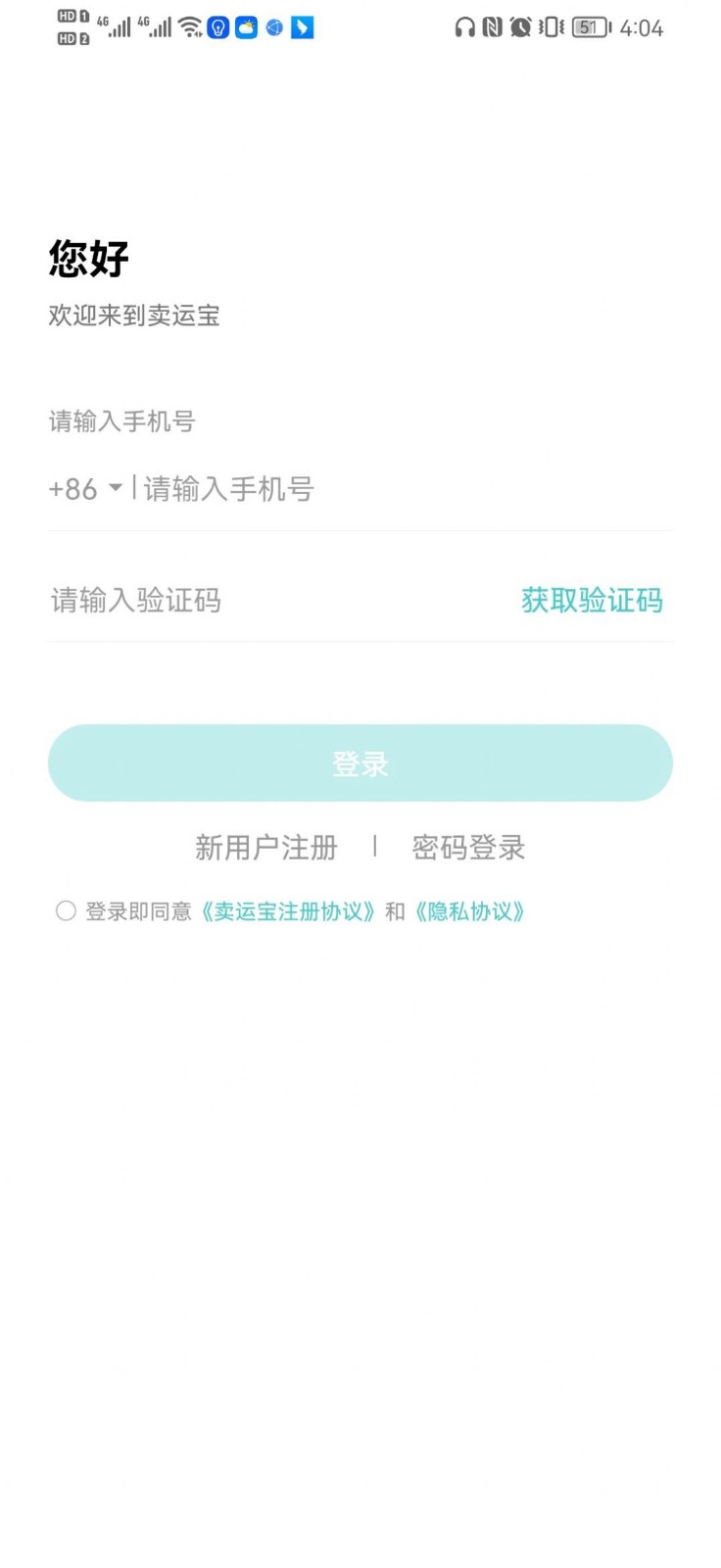This screenshot has height=1568, width=721.
Task: Expand the country code selector arrow
Action: click(x=115, y=489)
